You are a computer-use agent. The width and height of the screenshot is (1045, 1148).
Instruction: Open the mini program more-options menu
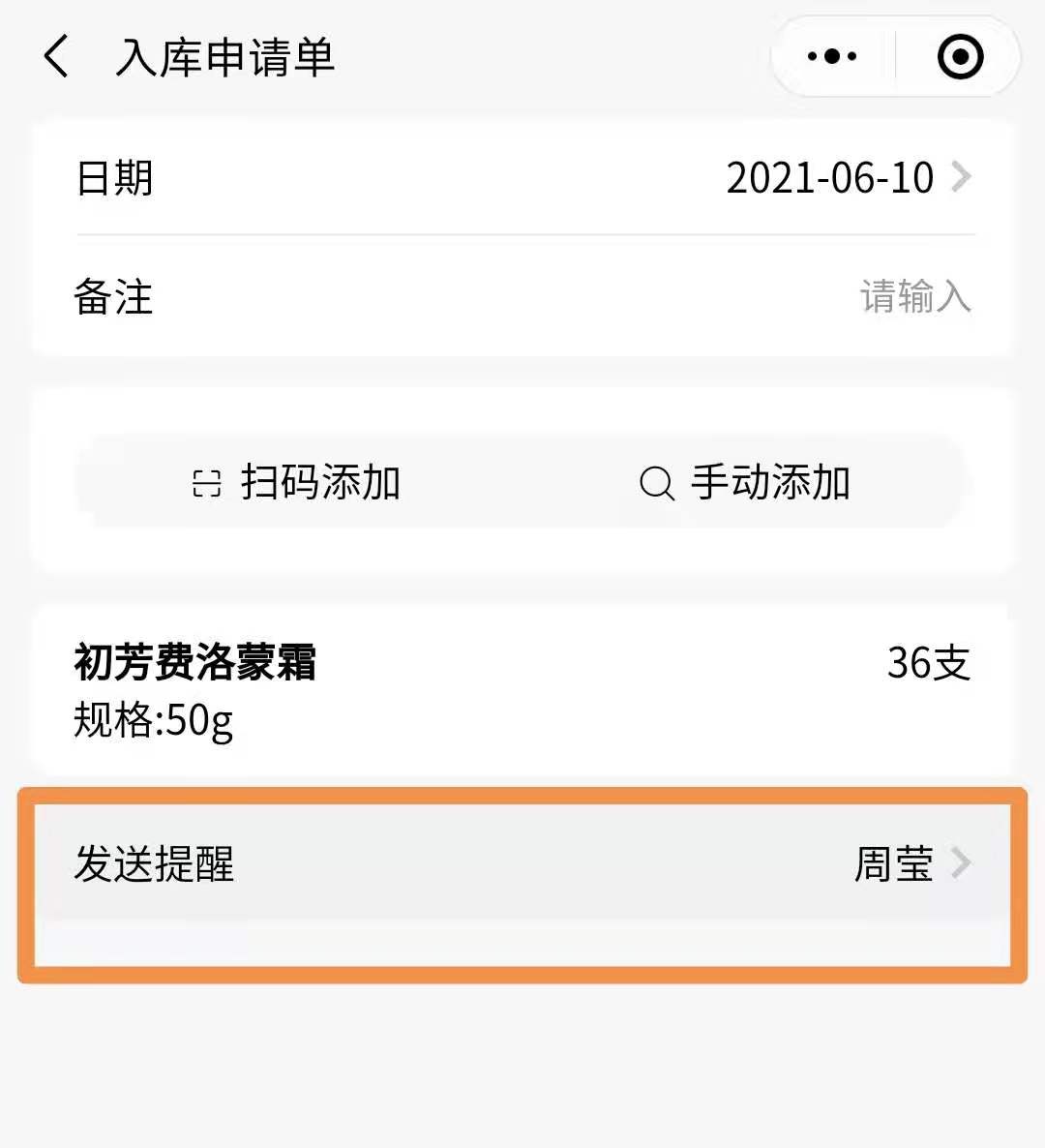(x=832, y=57)
